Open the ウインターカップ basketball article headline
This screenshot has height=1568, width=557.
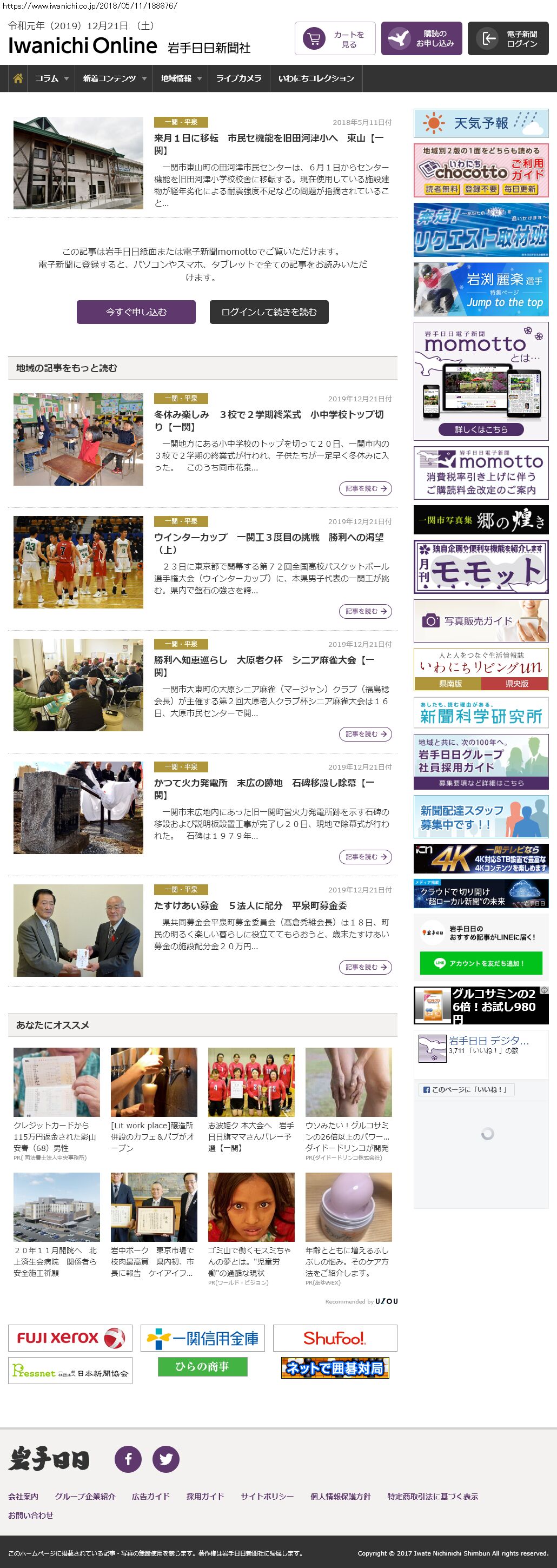268,543
